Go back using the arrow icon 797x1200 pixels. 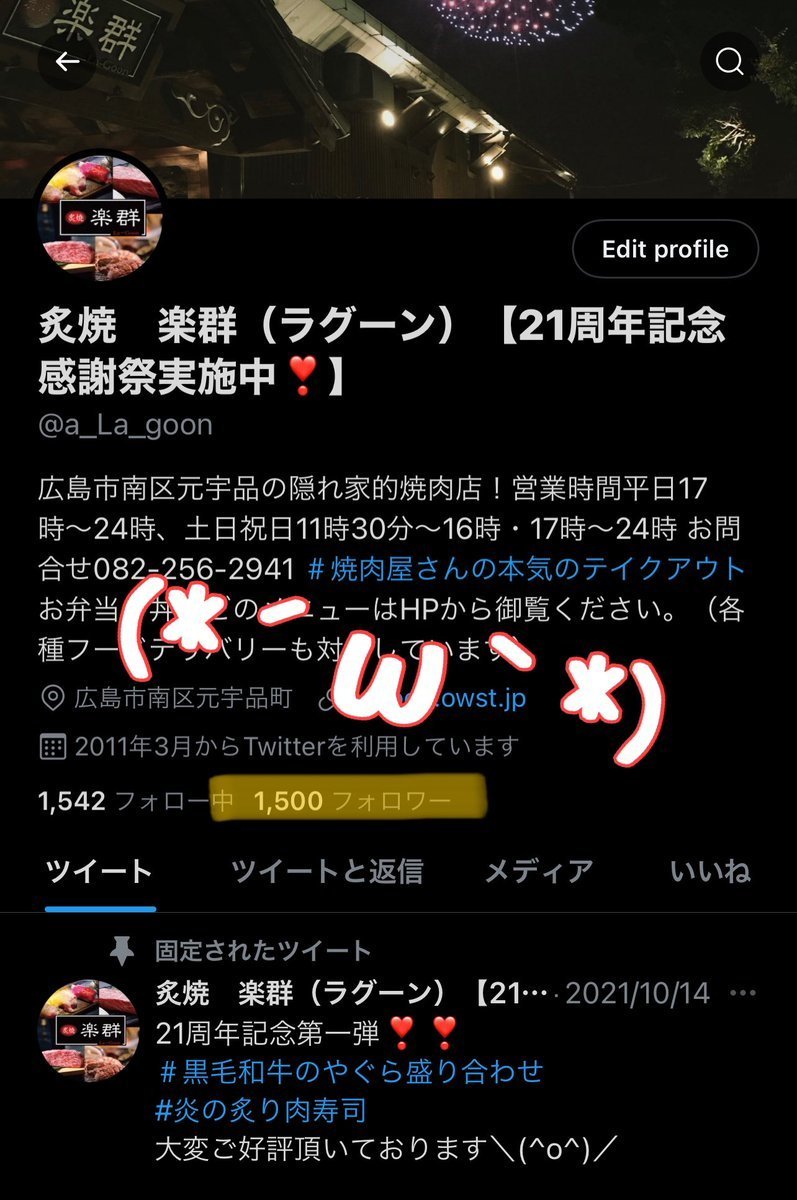[67, 62]
